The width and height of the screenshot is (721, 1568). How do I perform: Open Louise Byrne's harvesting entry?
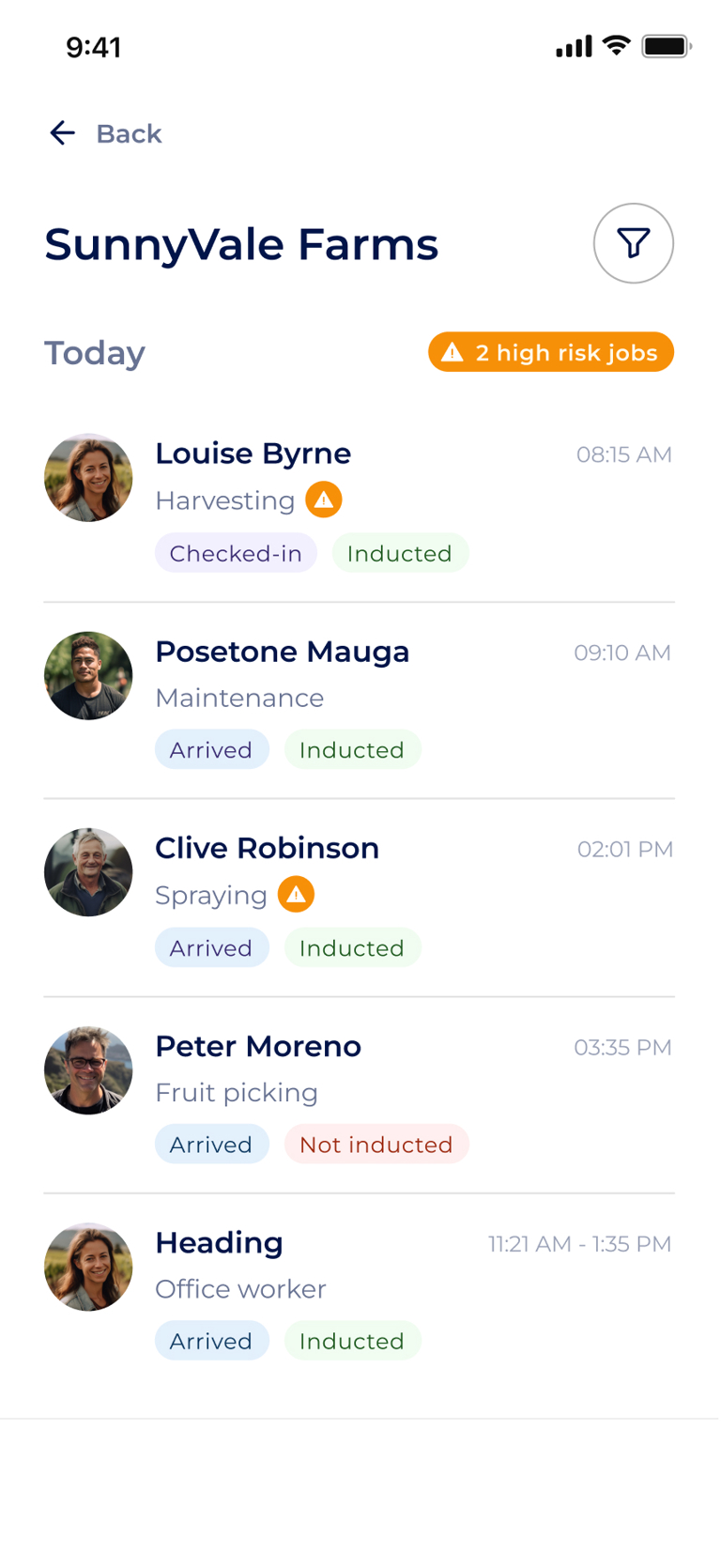[x=357, y=503]
